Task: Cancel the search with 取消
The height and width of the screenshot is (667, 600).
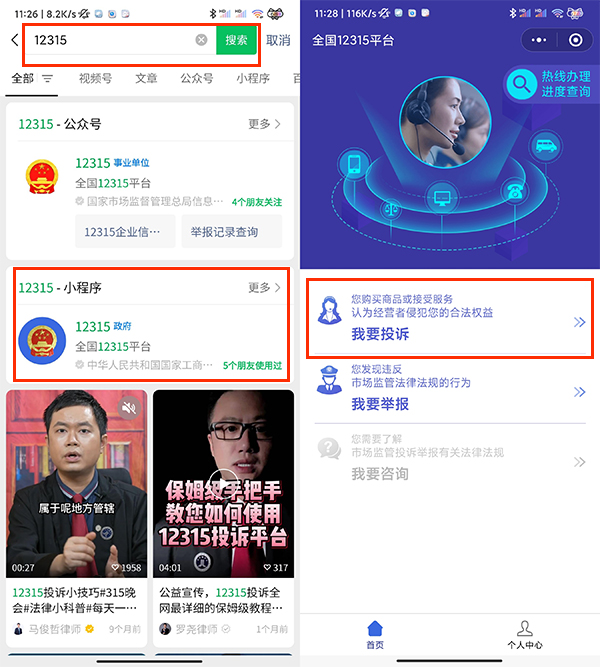Action: (278, 40)
